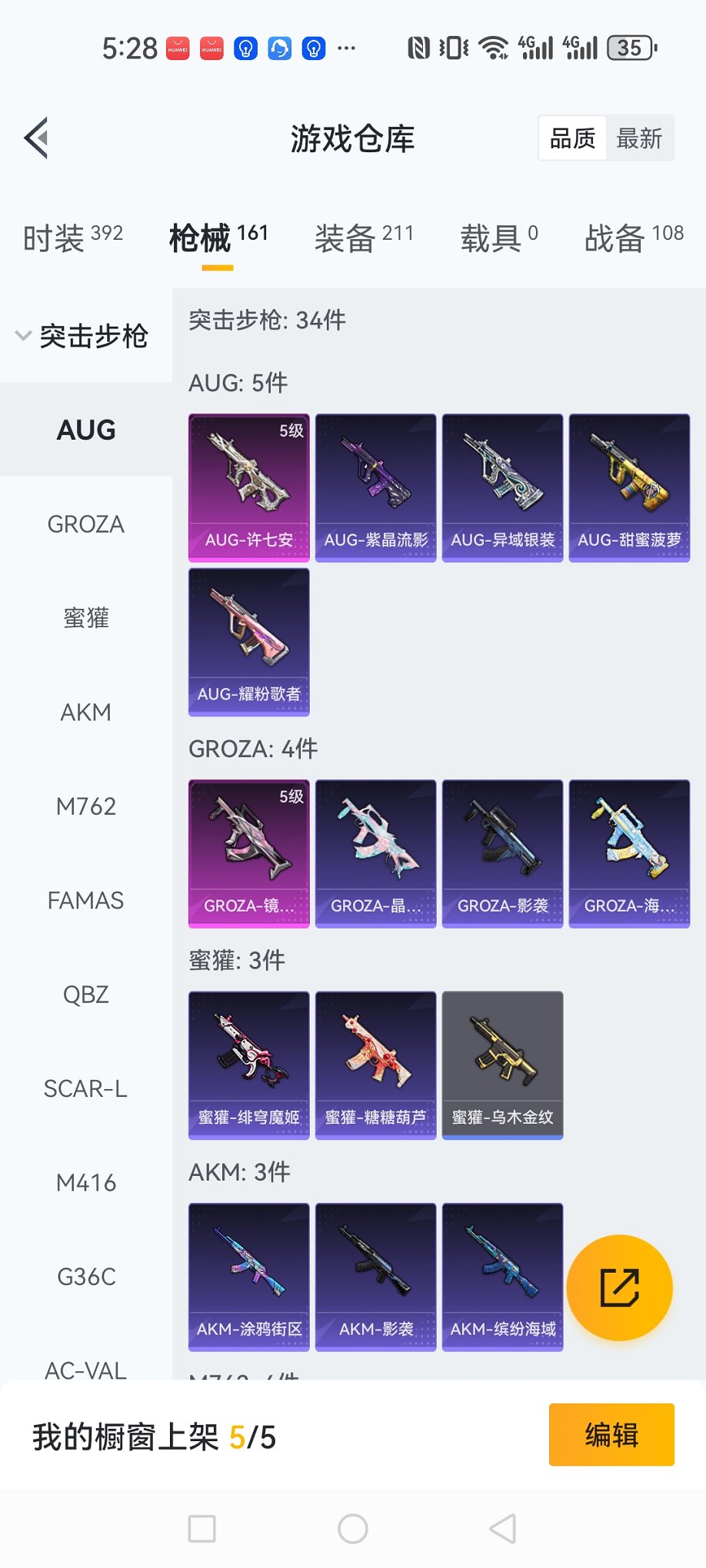Viewport: 706px width, 1568px height.
Task: Select M762 in the side list
Action: pyautogui.click(x=85, y=806)
